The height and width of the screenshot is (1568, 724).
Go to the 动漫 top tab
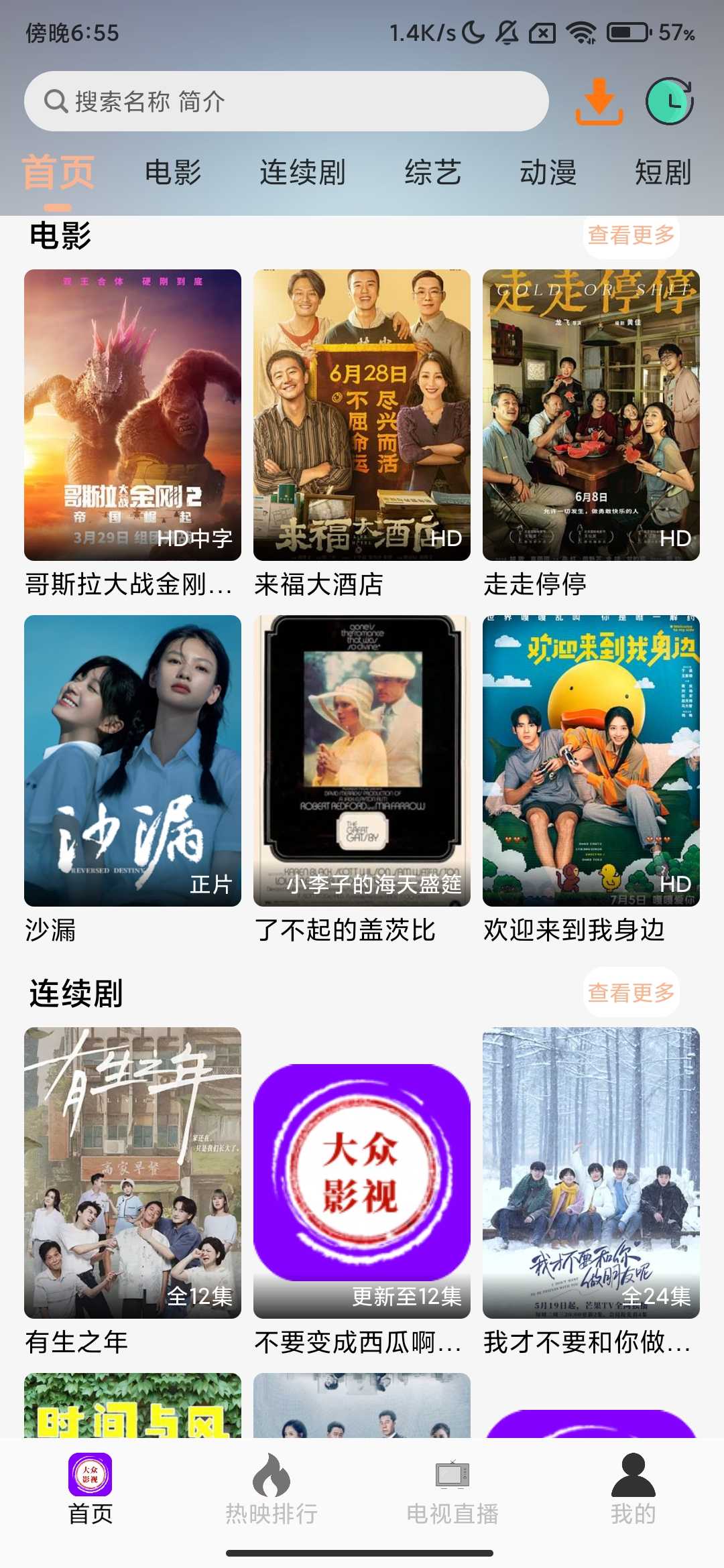(548, 172)
